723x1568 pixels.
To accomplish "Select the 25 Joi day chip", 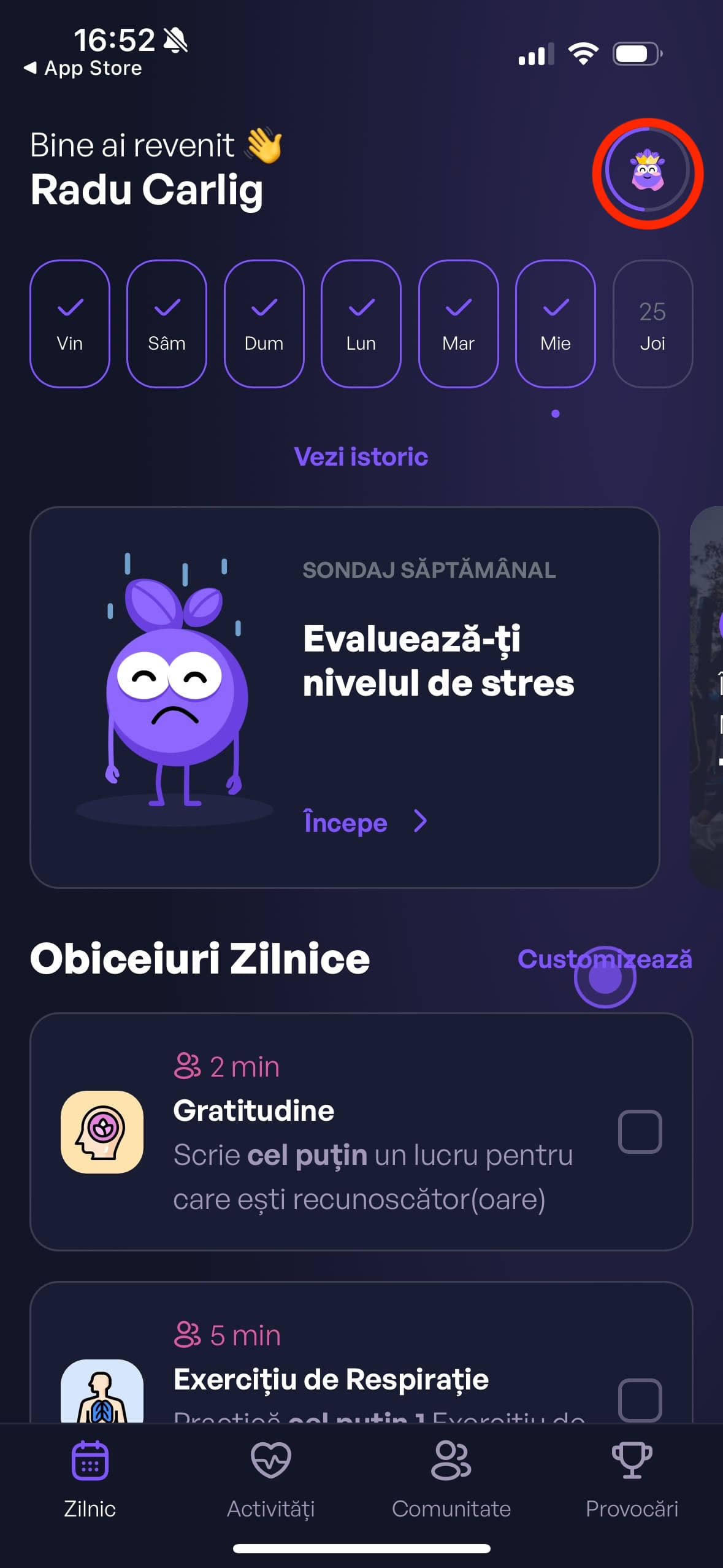I will pyautogui.click(x=652, y=324).
